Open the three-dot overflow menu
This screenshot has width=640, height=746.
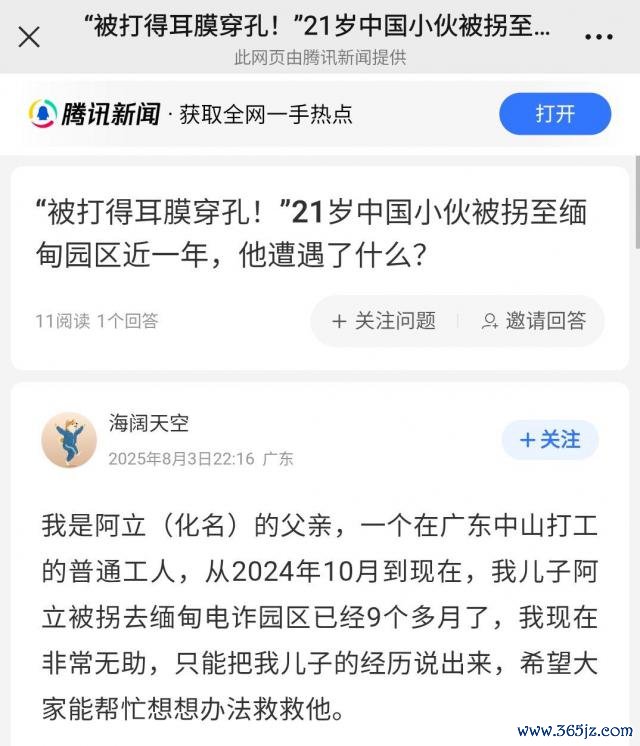598,37
